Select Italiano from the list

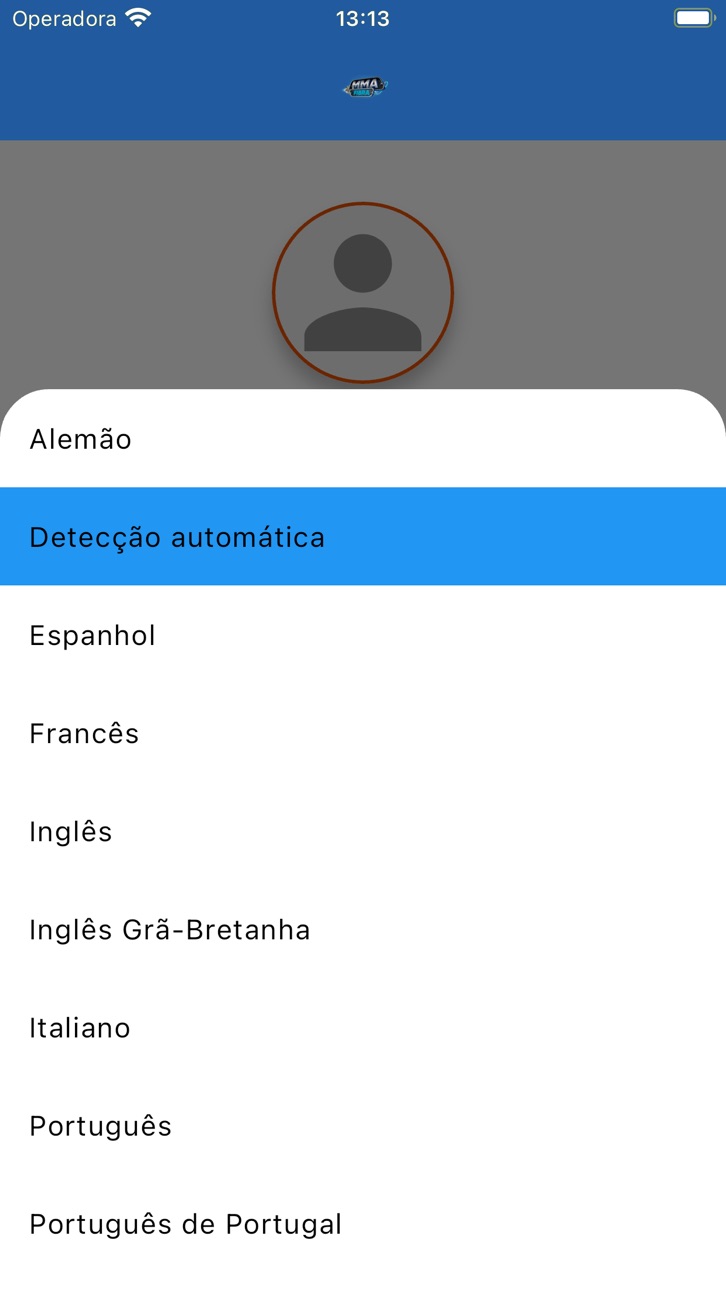click(363, 1027)
